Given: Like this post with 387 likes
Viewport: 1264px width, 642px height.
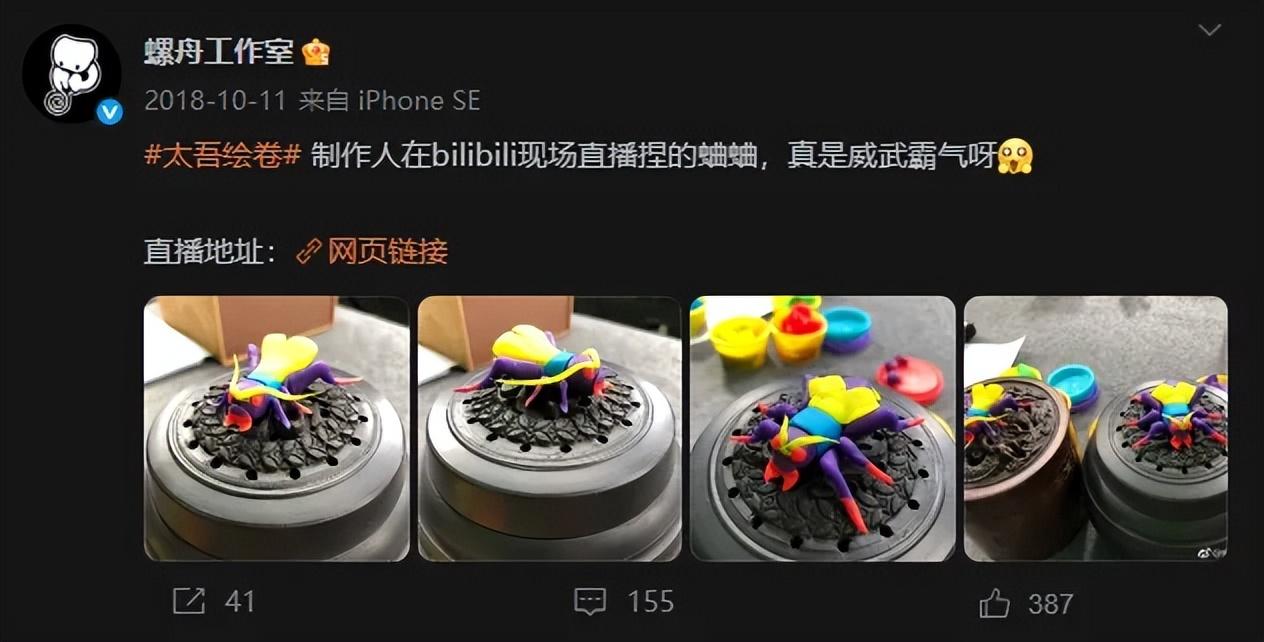Looking at the screenshot, I should [x=1025, y=603].
